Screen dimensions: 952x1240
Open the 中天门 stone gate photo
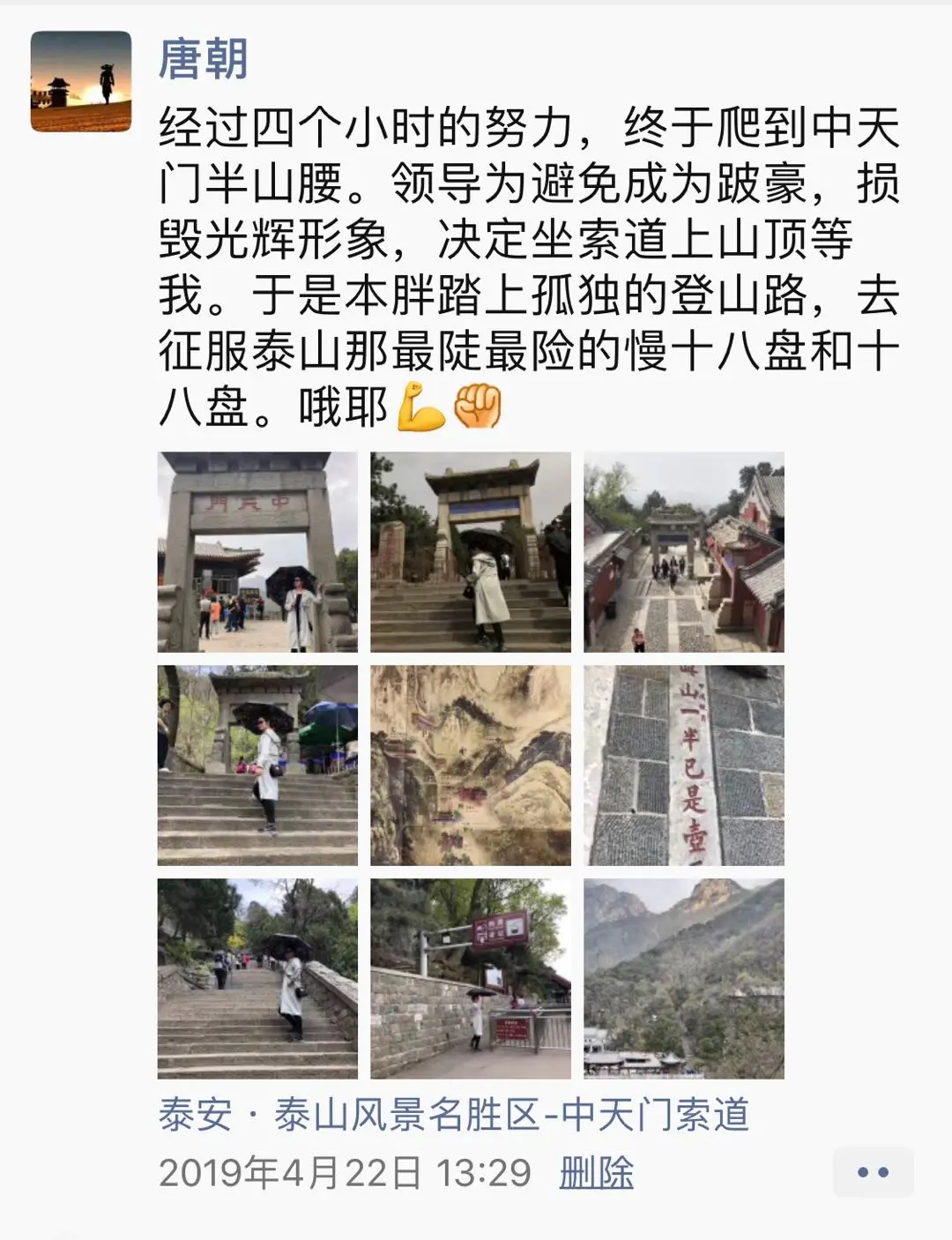tap(257, 552)
